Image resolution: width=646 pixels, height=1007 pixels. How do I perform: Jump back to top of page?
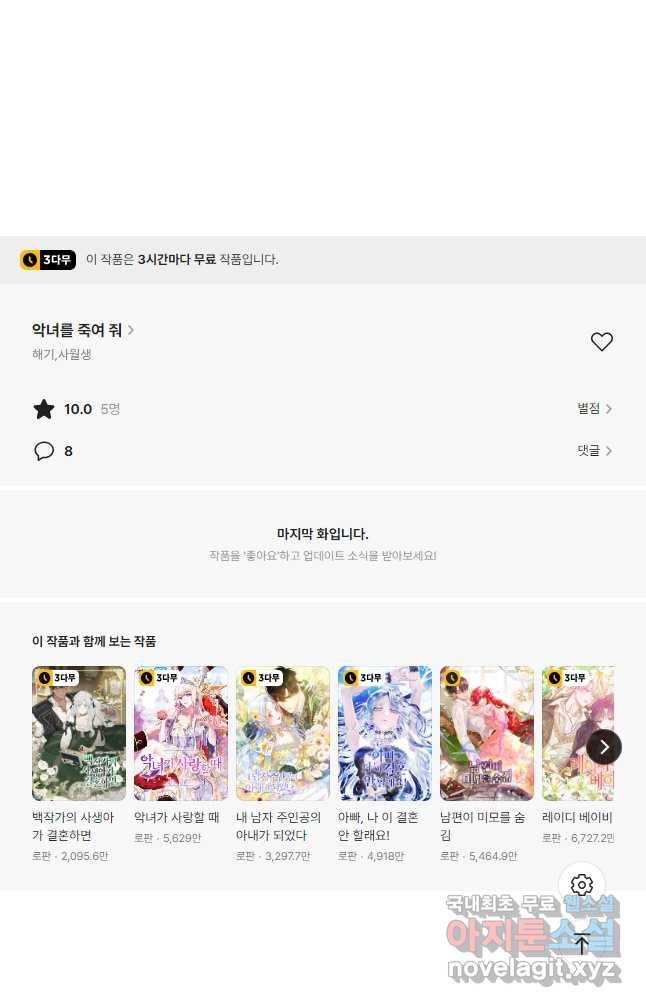(582, 943)
